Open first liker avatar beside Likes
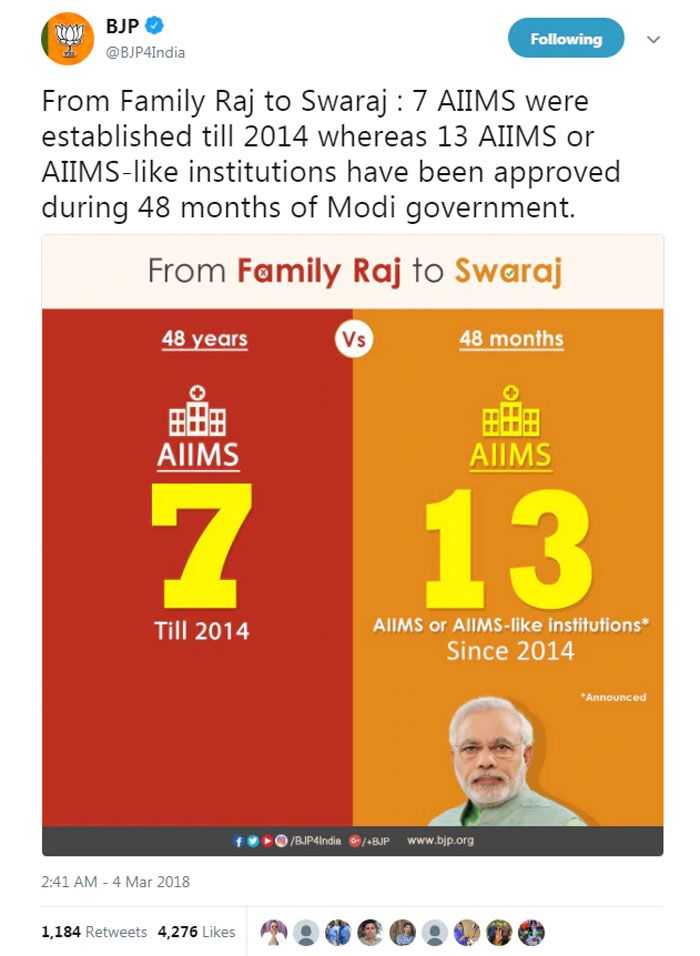Image resolution: width=700 pixels, height=956 pixels. click(274, 932)
